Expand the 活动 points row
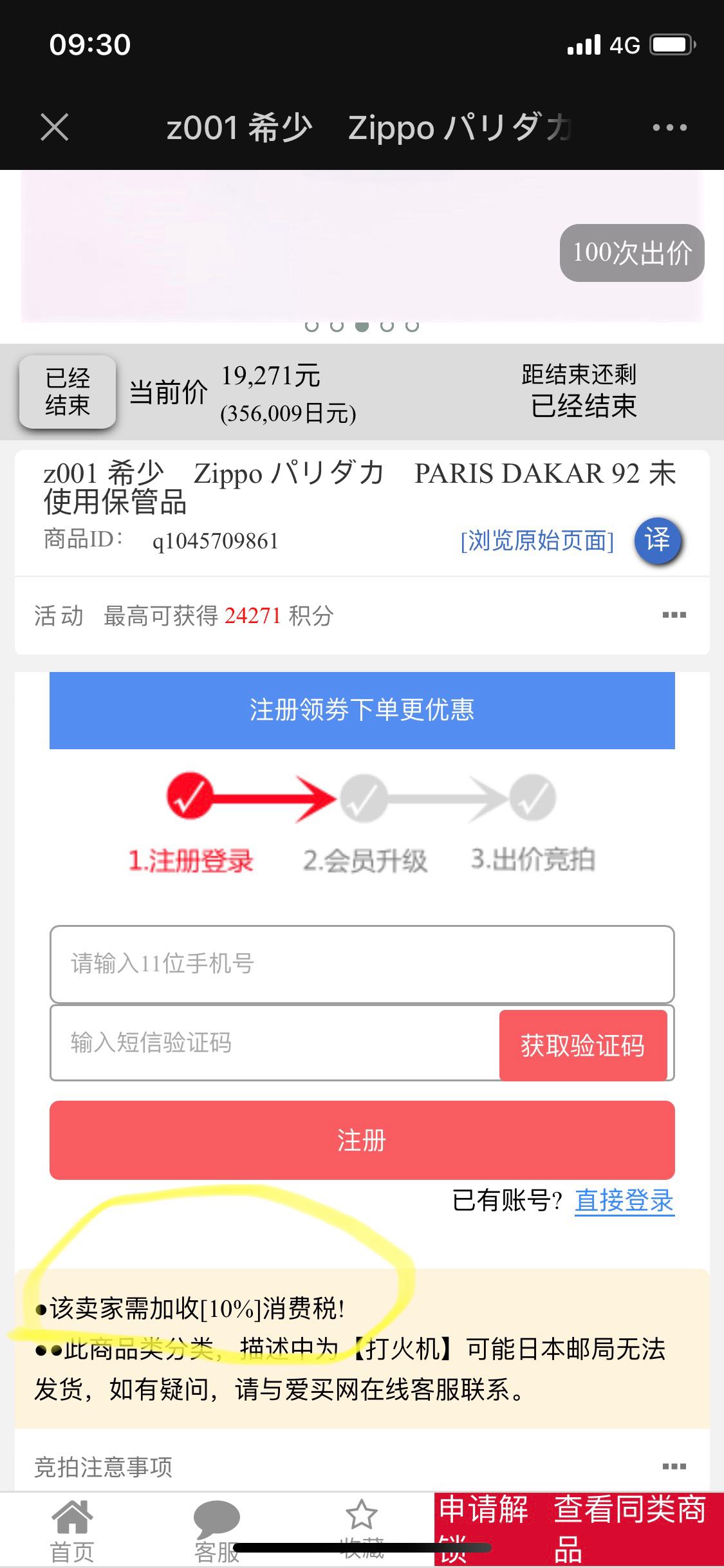Viewport: 724px width, 1568px height. [362, 616]
